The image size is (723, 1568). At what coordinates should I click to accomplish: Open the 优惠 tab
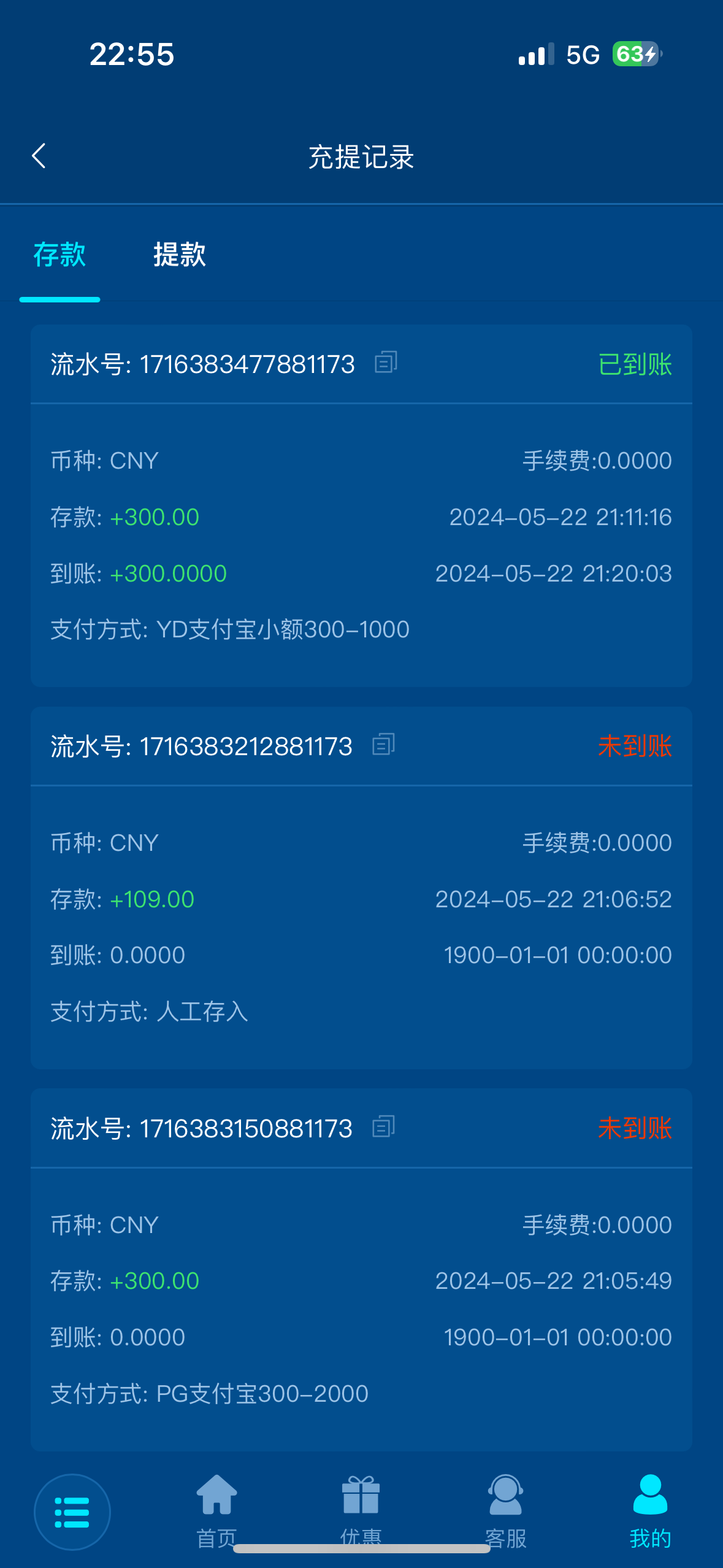click(x=361, y=1510)
